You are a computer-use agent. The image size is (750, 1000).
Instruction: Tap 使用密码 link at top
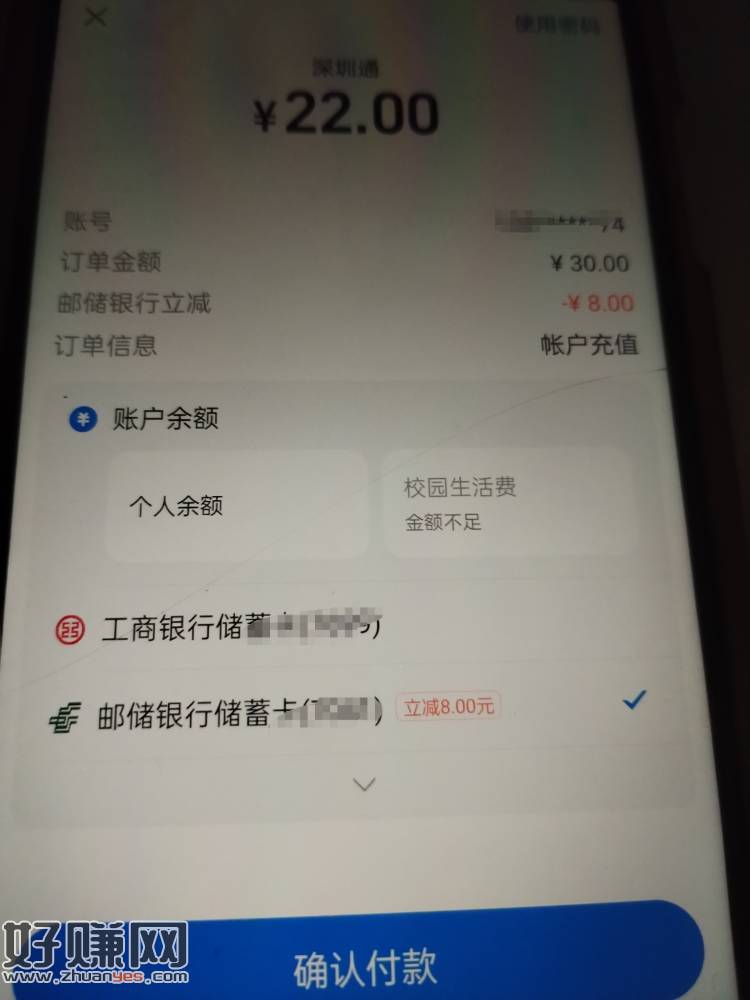coord(556,24)
